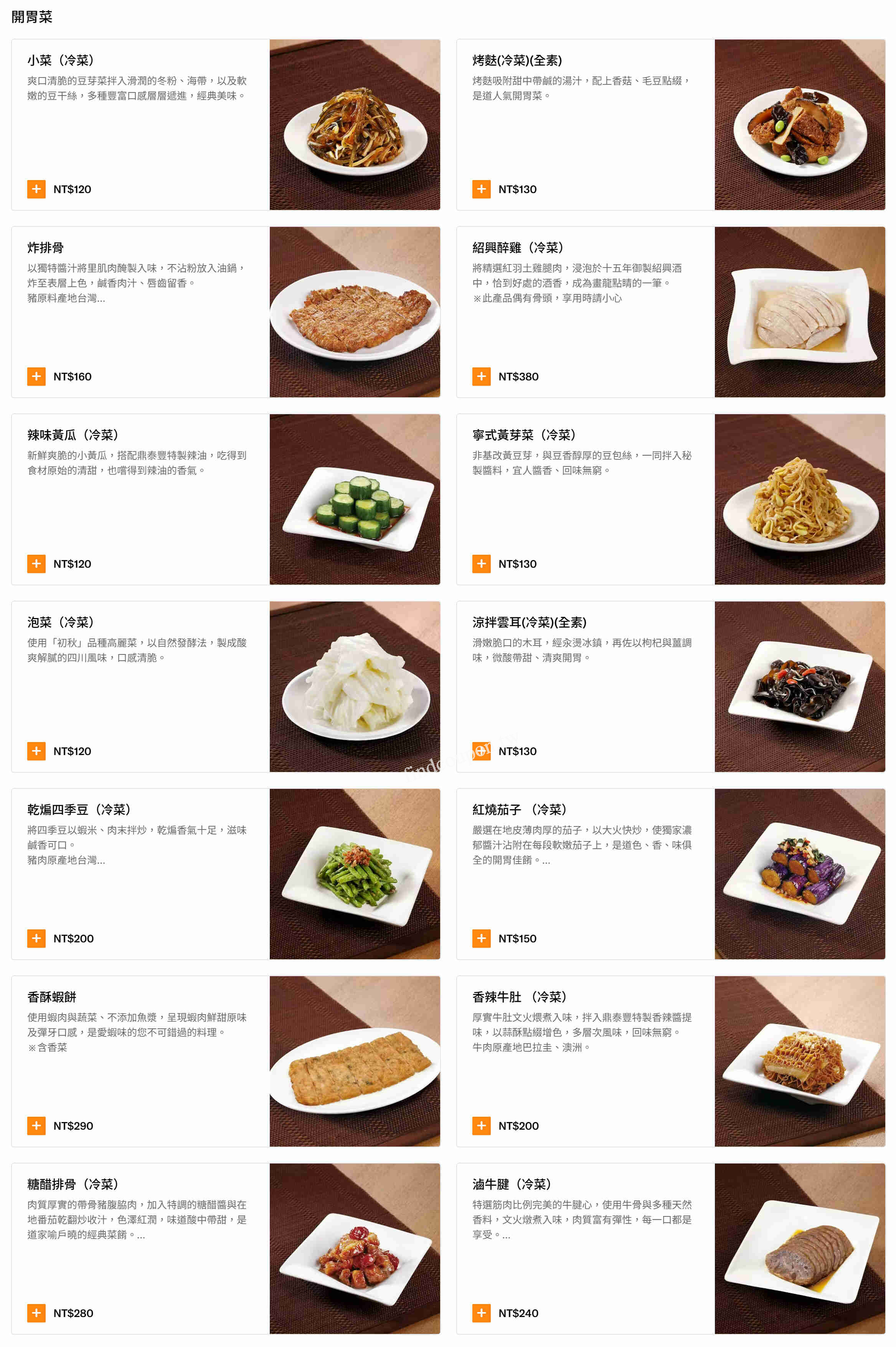
Task: Tap the plus button for 寧式黃芽菜
Action: point(481,564)
